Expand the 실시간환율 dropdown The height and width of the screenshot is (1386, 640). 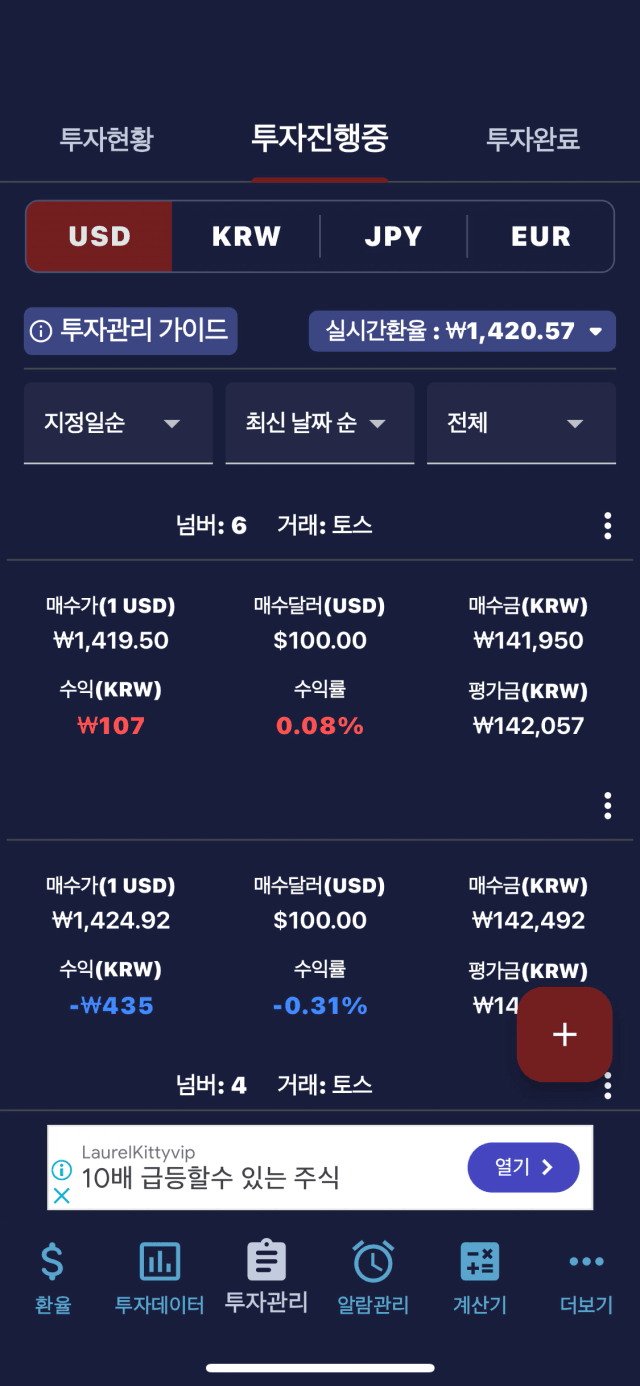pyautogui.click(x=462, y=331)
